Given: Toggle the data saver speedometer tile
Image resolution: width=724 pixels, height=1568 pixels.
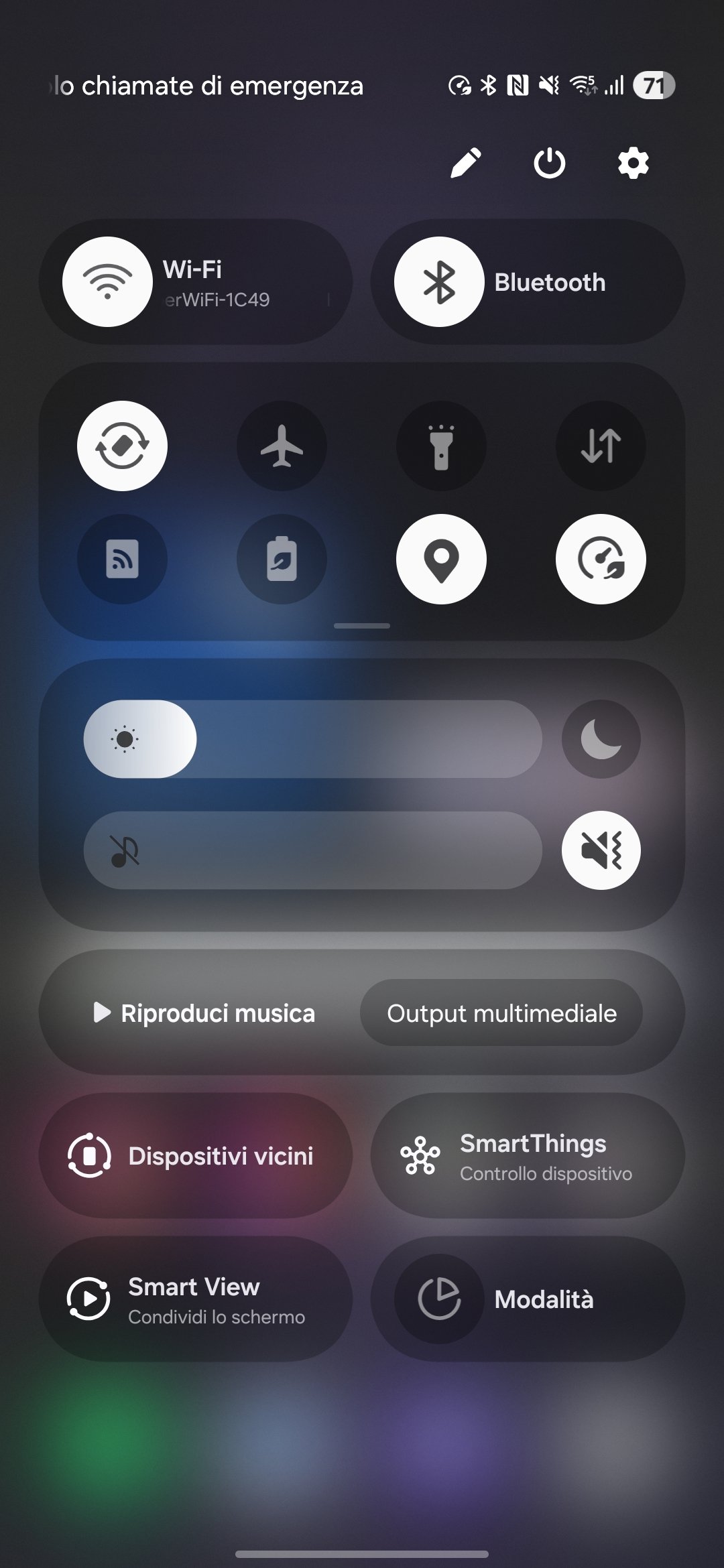Looking at the screenshot, I should pyautogui.click(x=601, y=559).
